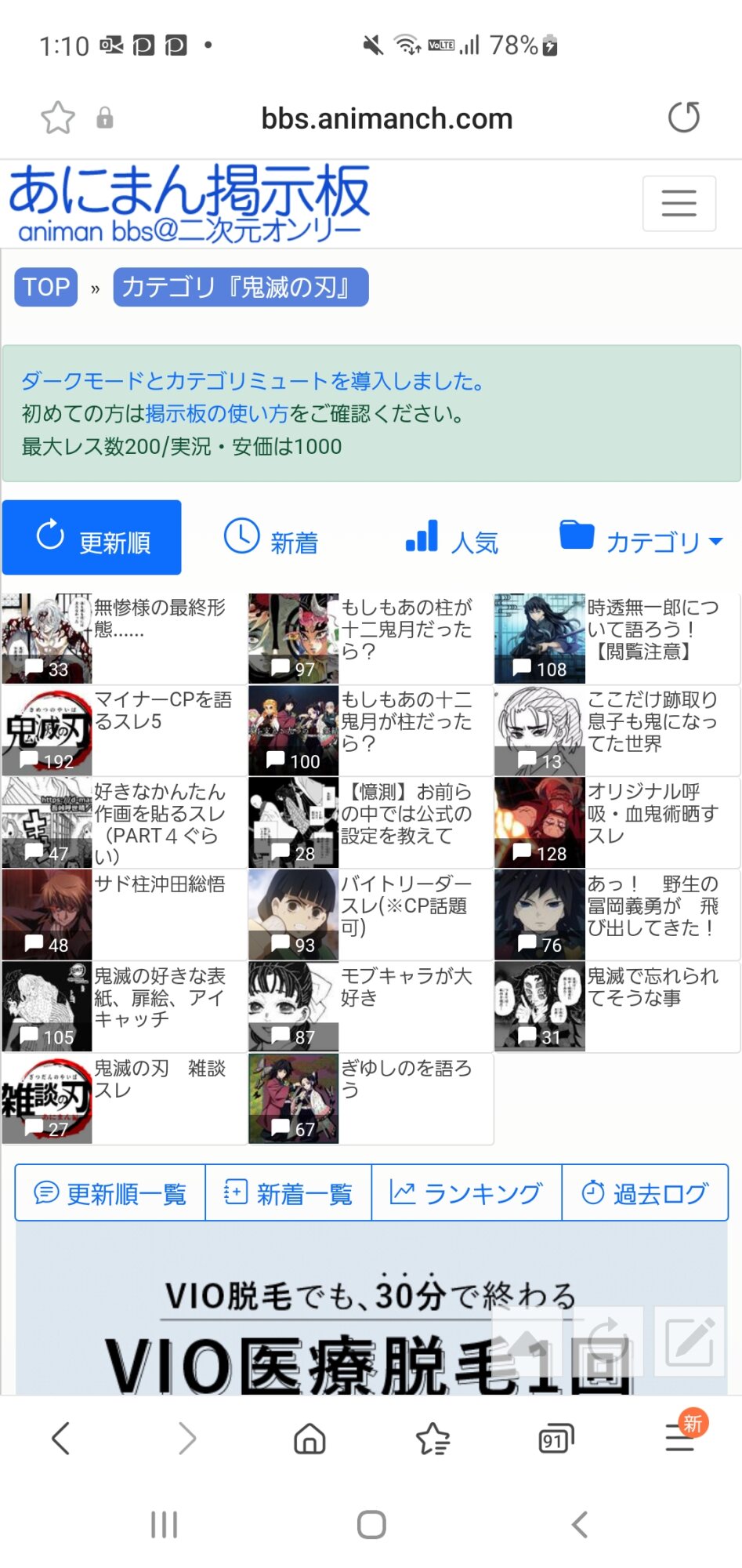Open thread オリジナル呼吸・血鬼術晒すスレ
Viewport: 742px width, 1568px height.
[617, 822]
